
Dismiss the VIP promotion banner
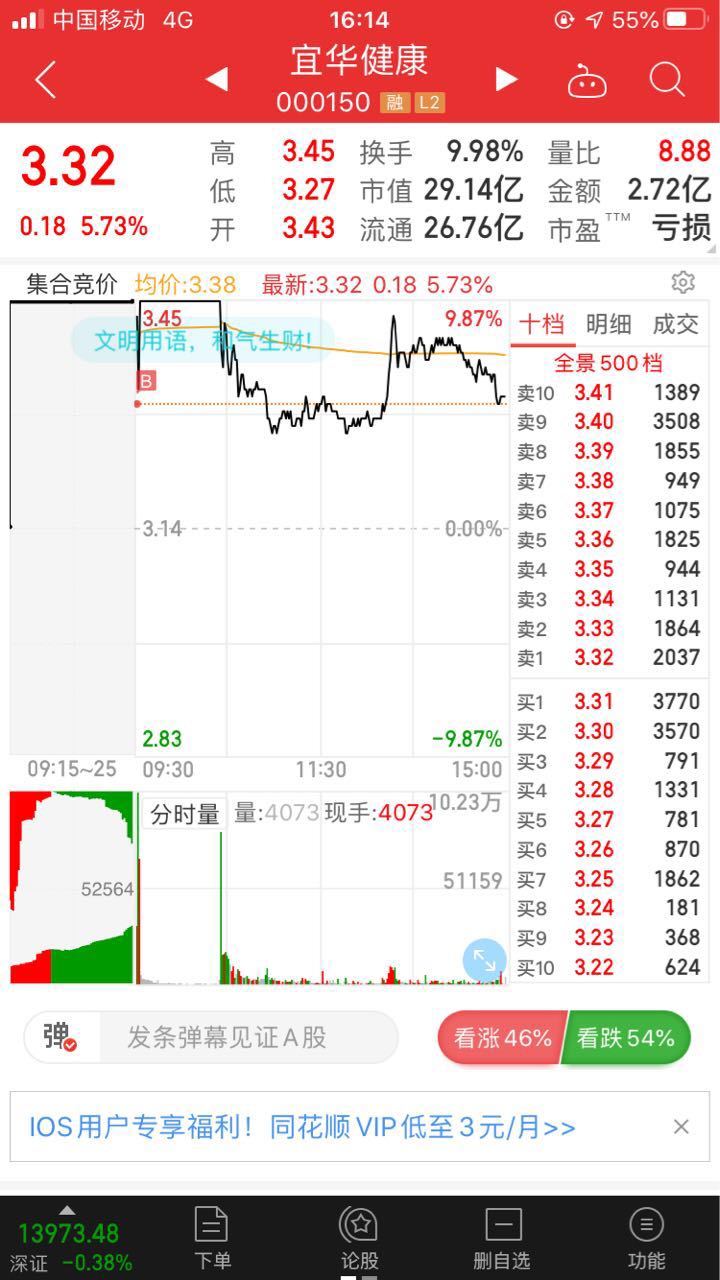(x=681, y=1127)
